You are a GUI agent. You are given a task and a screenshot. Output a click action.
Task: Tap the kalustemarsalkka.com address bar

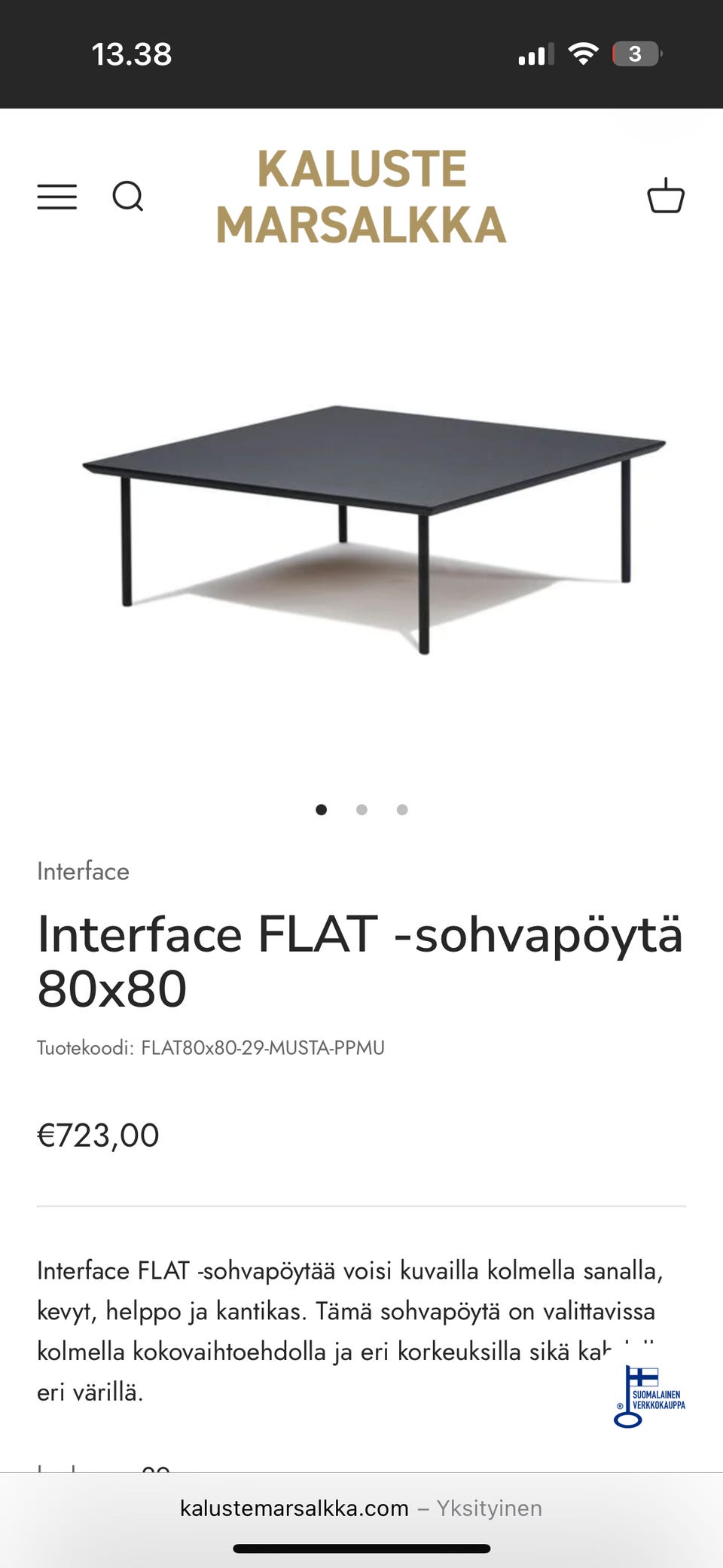coord(361,1508)
